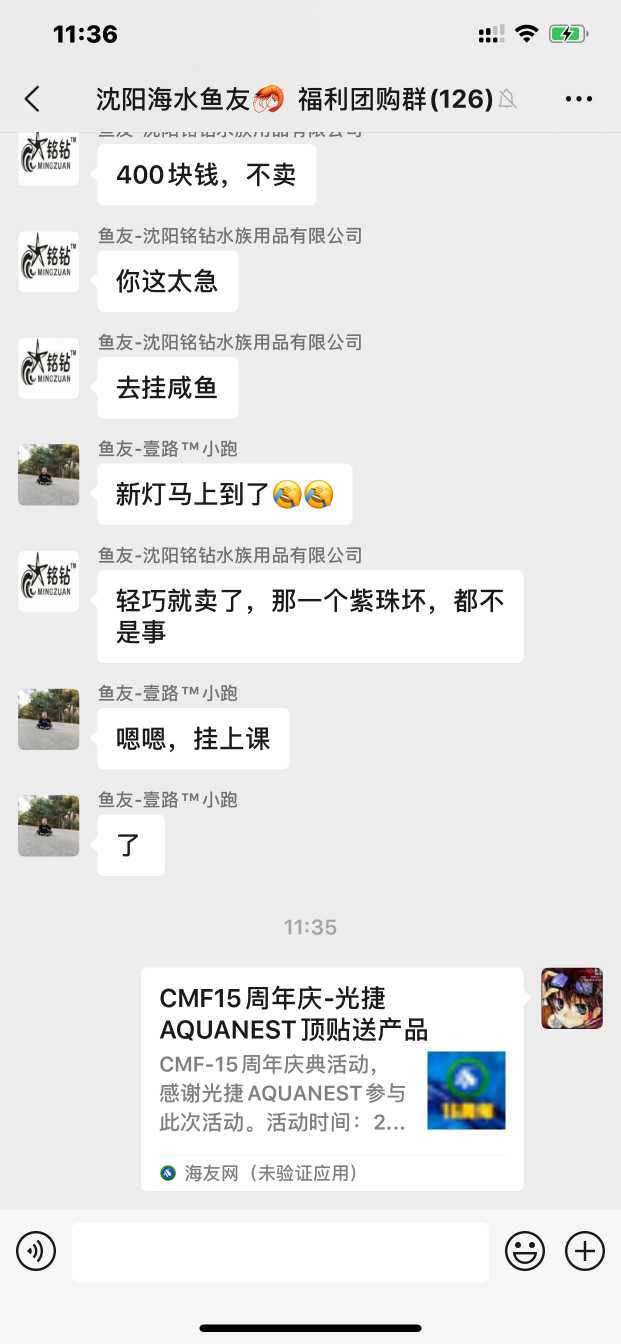Open the group chat overflow menu
Viewport: 621px width, 1344px height.
pyautogui.click(x=579, y=98)
